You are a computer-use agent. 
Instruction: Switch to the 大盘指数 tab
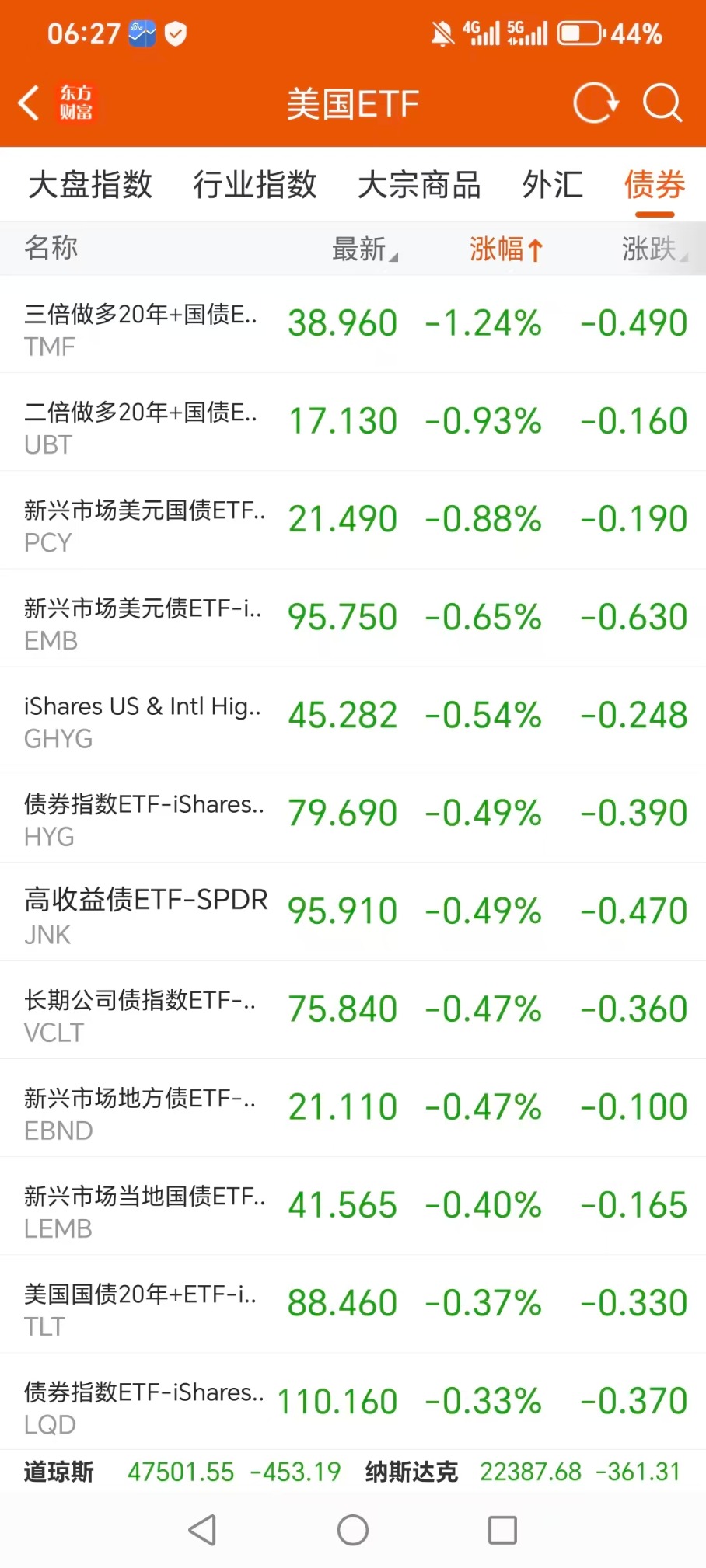[x=90, y=185]
